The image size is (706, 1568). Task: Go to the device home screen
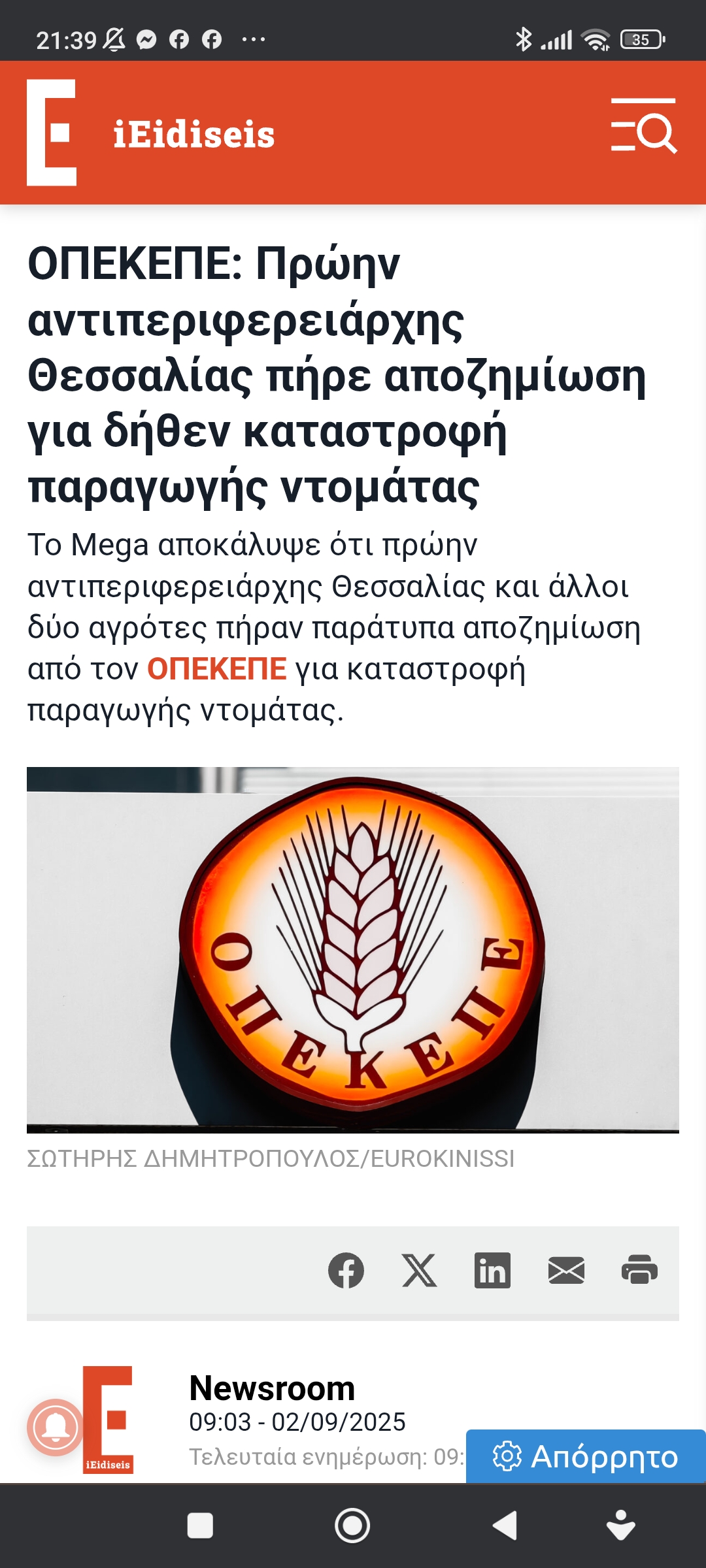coord(352,1526)
